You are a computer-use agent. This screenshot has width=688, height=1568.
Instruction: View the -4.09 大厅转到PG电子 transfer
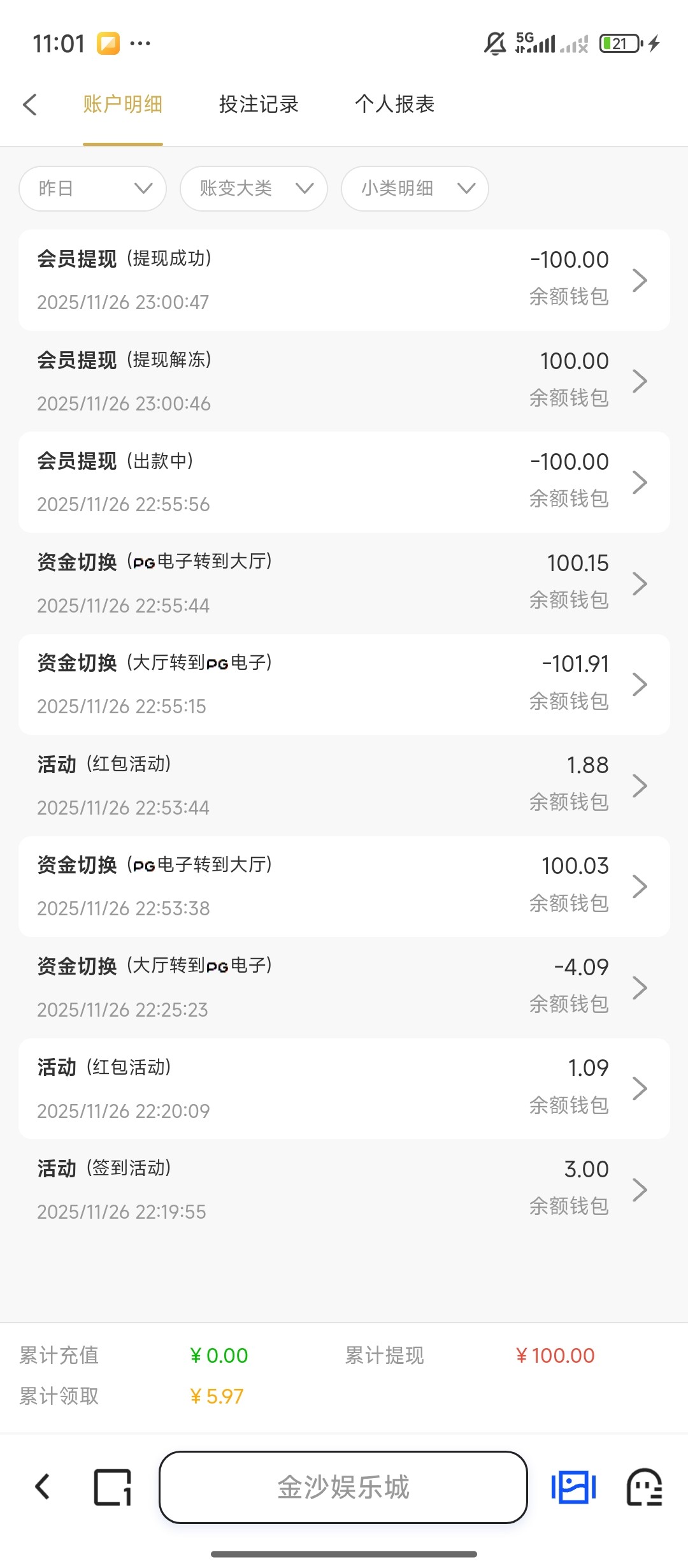click(x=344, y=987)
